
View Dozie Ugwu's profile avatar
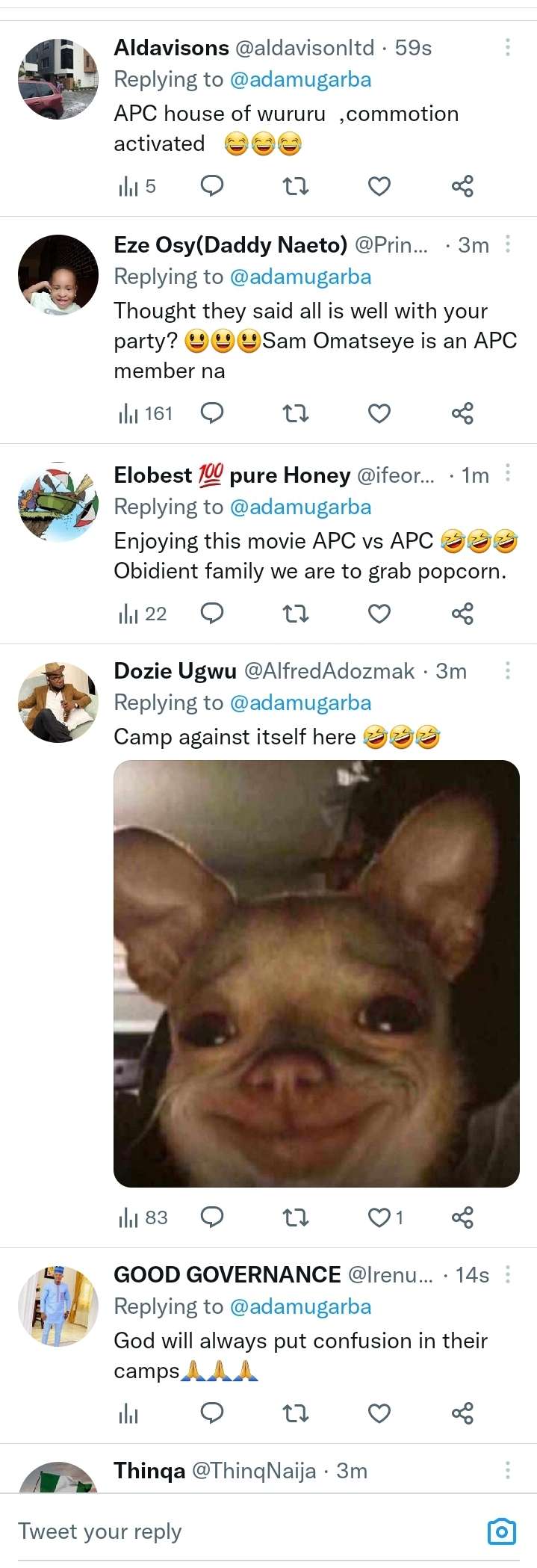pyautogui.click(x=58, y=702)
